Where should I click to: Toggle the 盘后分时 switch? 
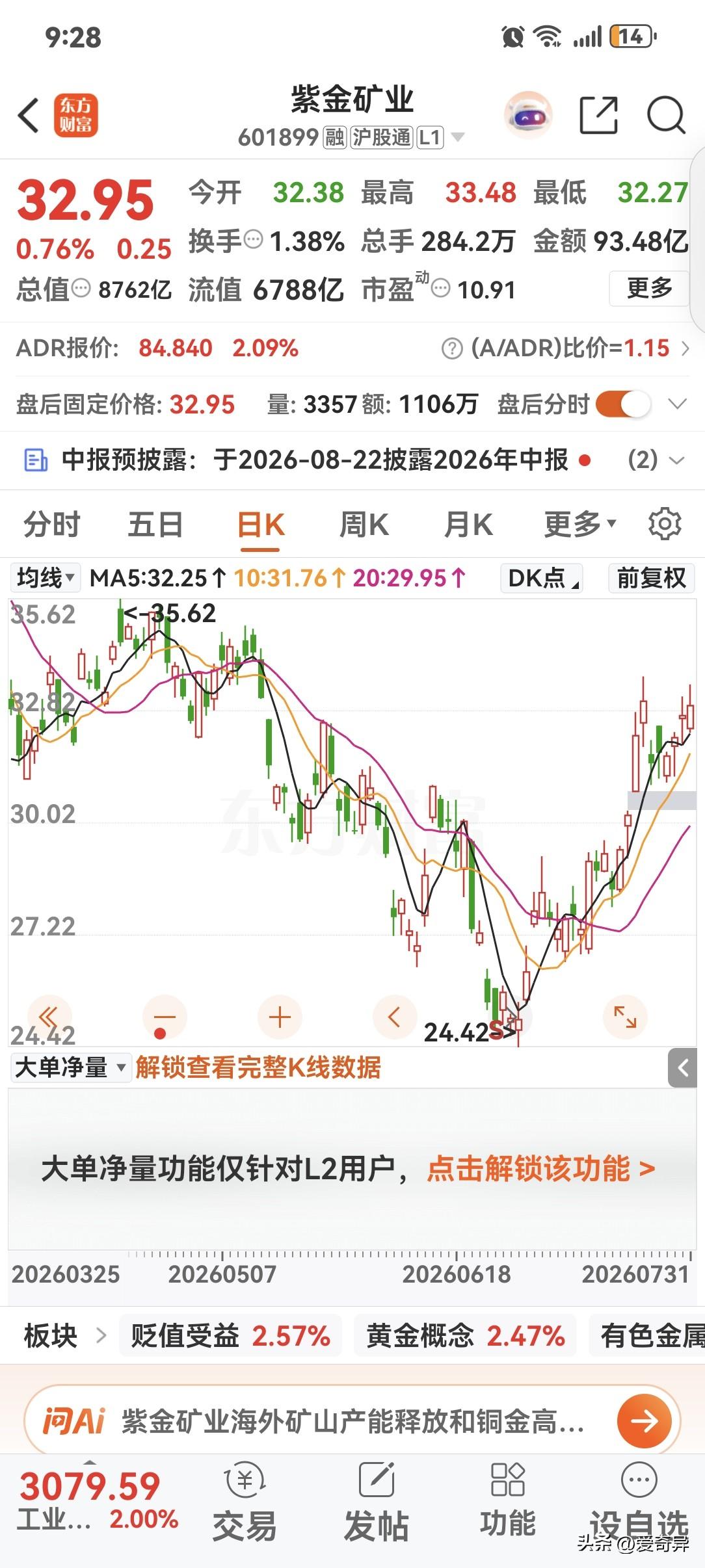click(x=623, y=404)
